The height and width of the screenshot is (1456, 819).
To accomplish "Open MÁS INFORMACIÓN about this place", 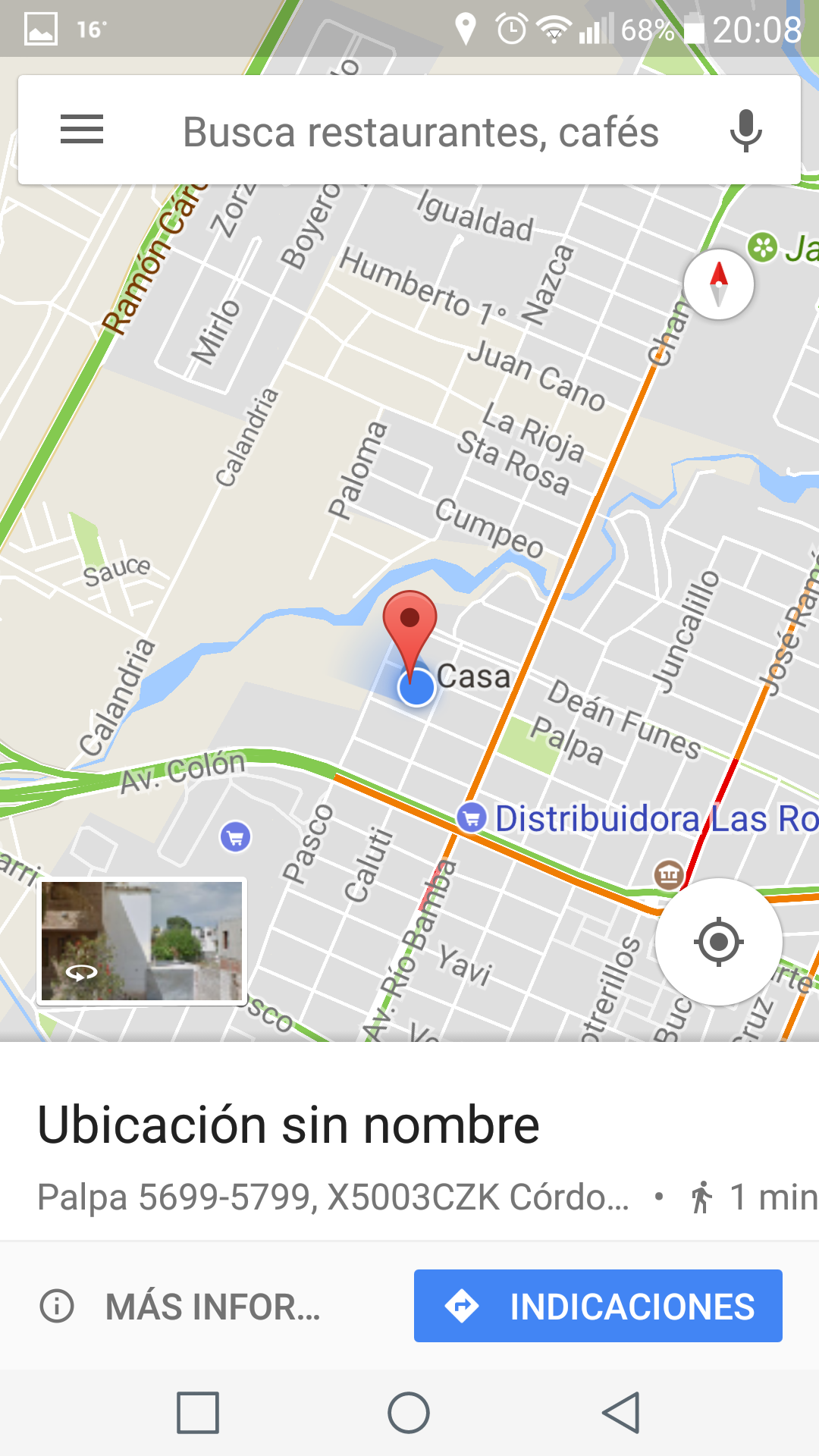I will pyautogui.click(x=180, y=1306).
